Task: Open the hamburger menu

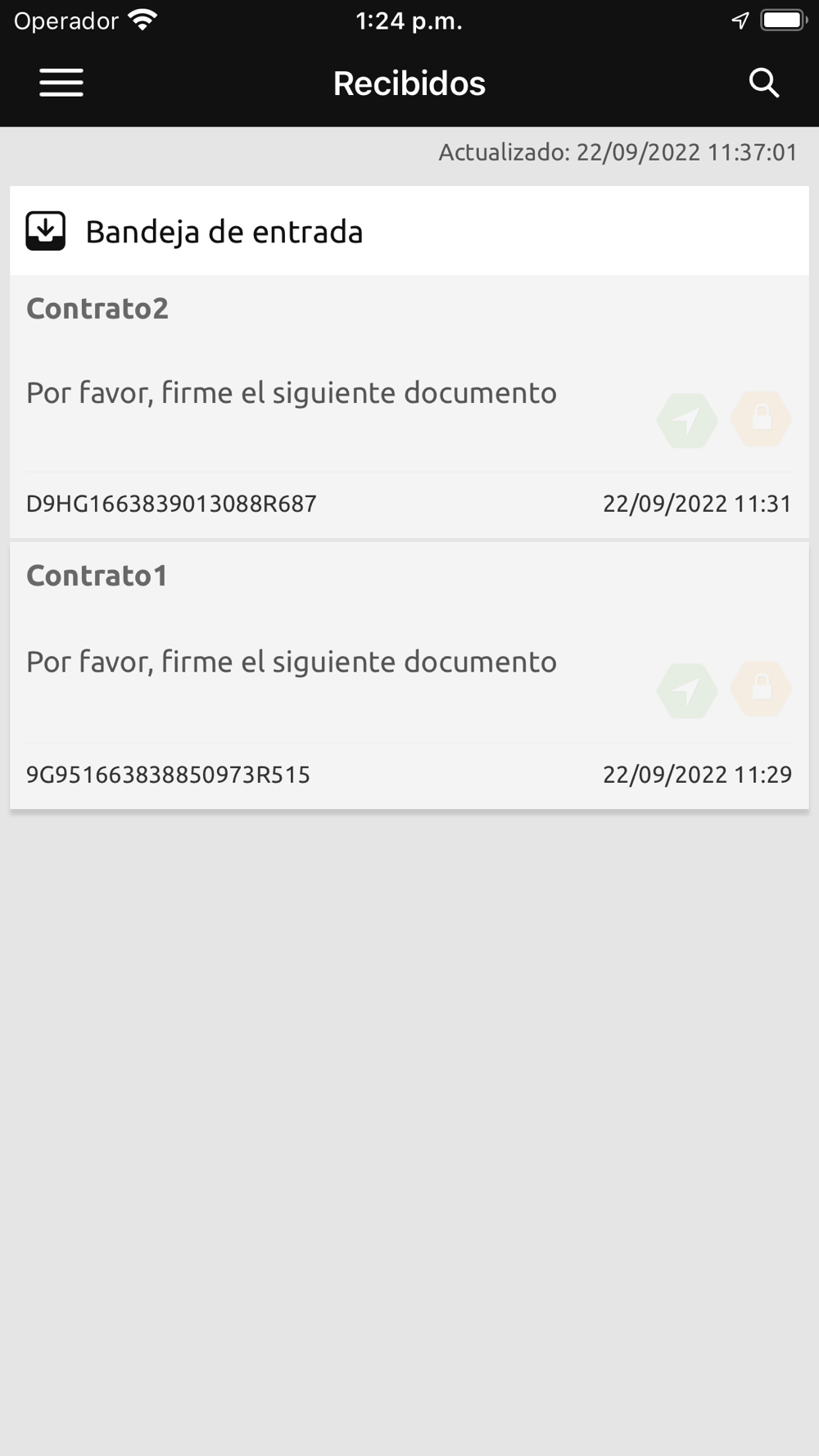Action: pyautogui.click(x=61, y=83)
